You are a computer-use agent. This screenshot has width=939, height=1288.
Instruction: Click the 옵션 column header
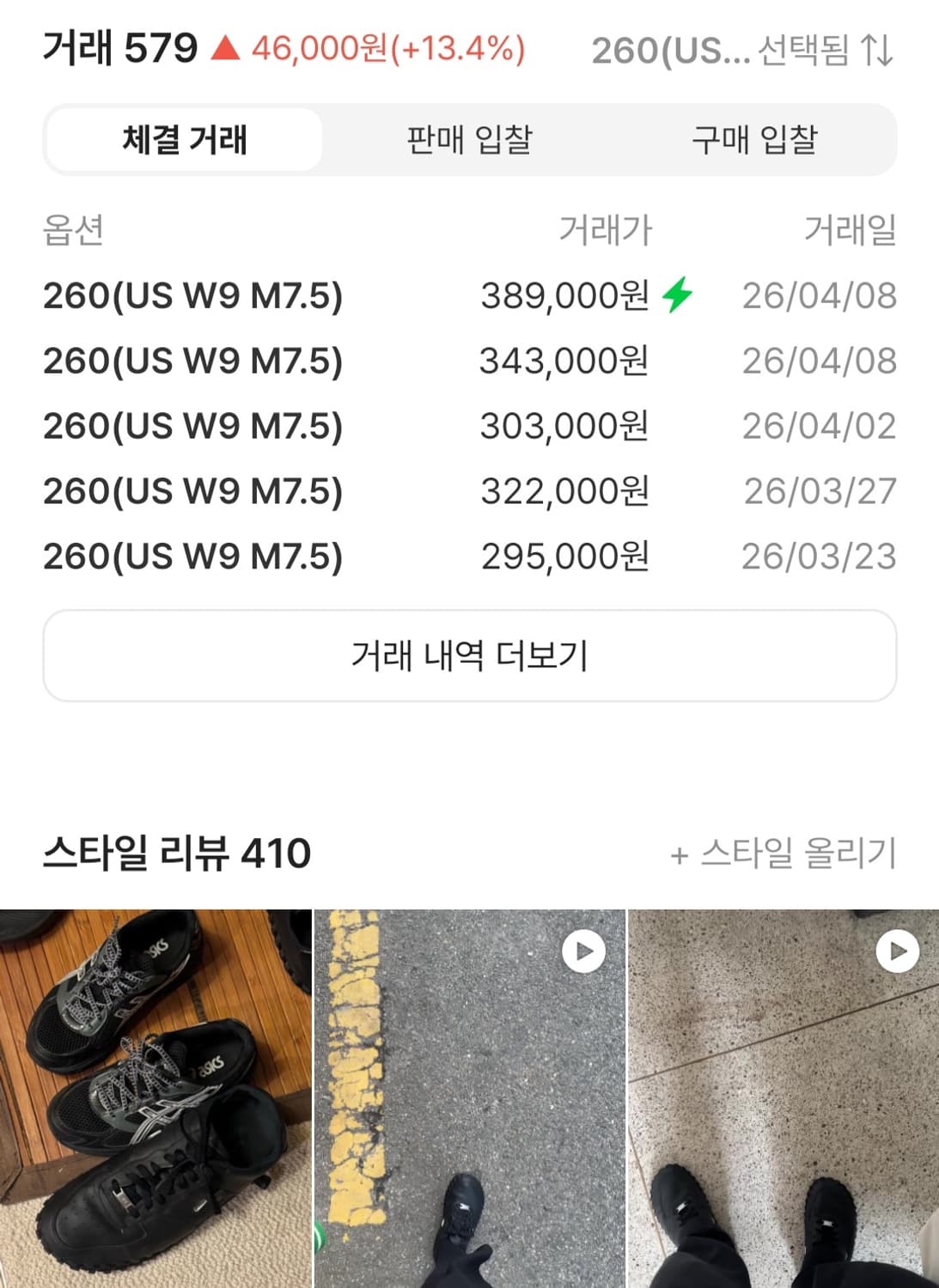(x=73, y=230)
